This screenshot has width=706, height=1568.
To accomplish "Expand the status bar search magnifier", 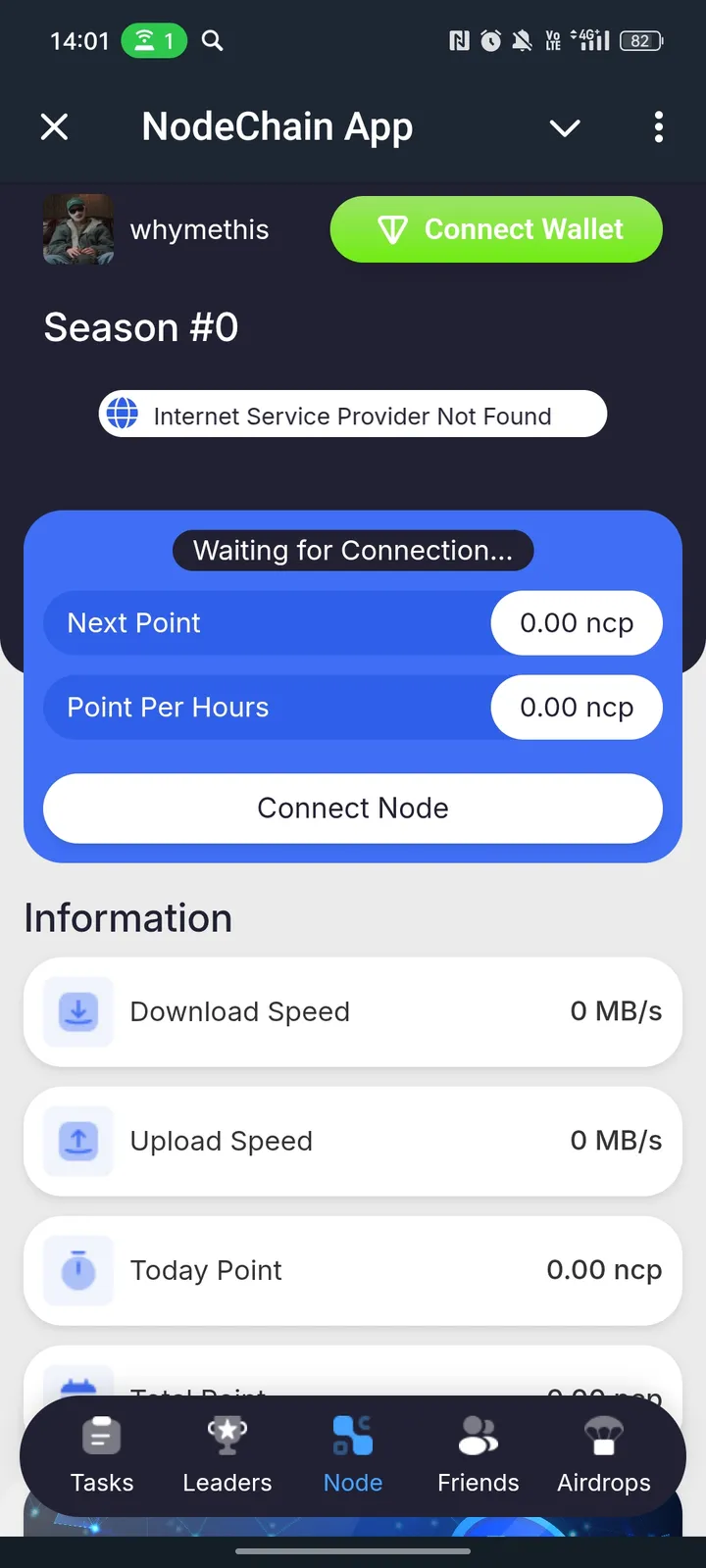I will click(x=212, y=41).
